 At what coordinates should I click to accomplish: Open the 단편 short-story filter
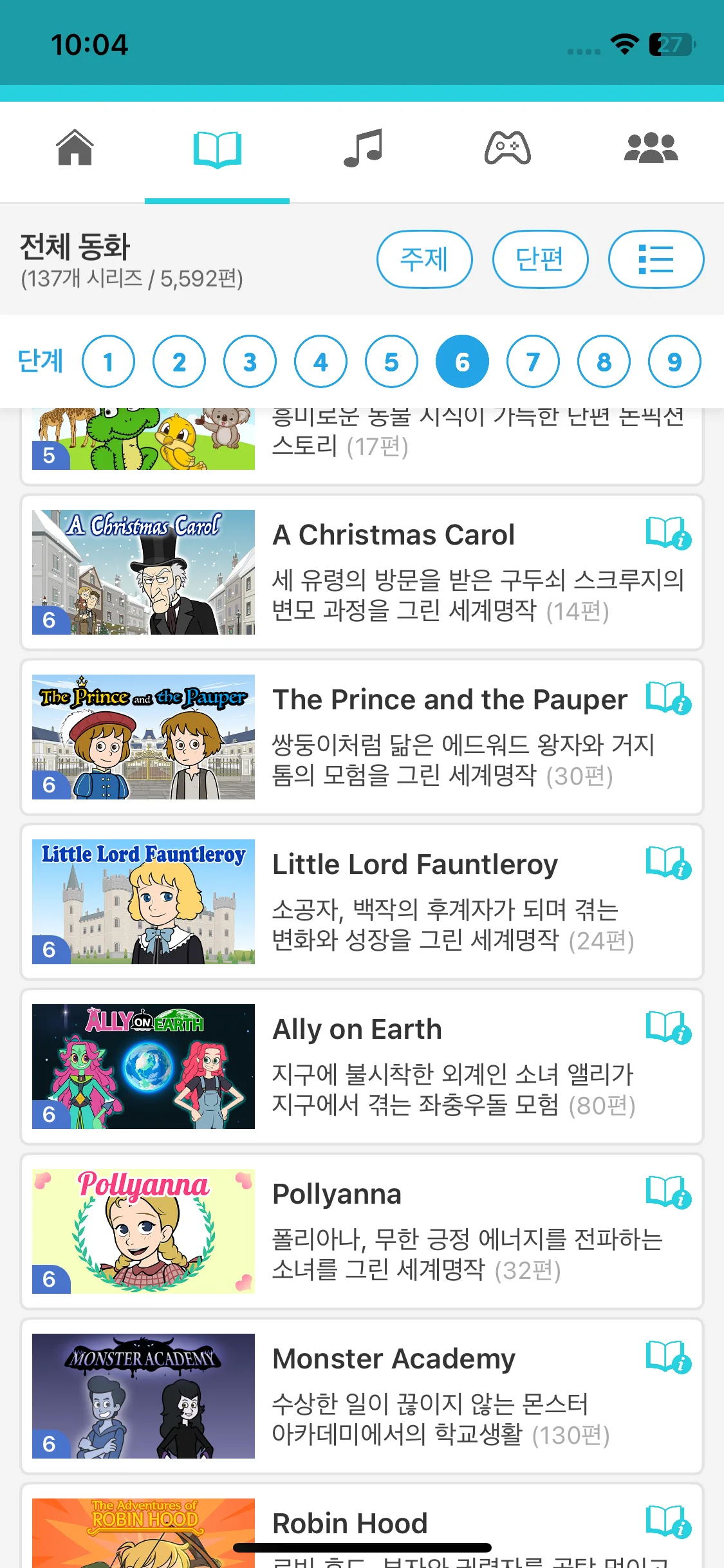click(541, 259)
